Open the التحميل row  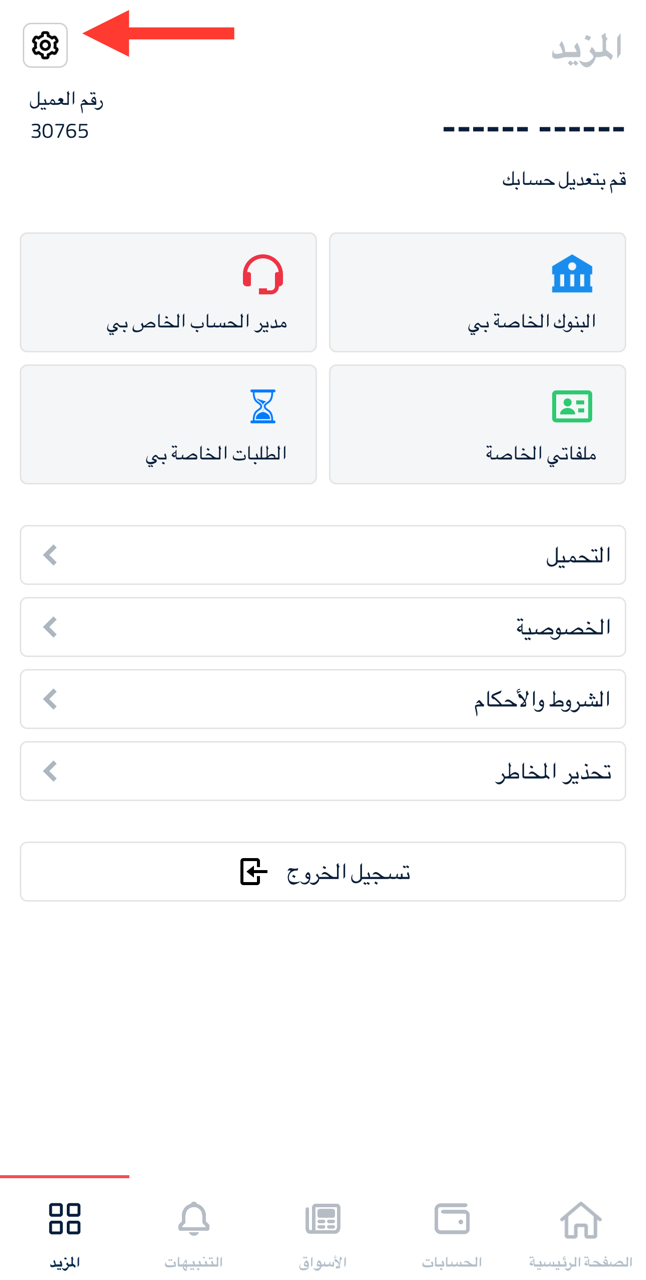pyautogui.click(x=323, y=555)
